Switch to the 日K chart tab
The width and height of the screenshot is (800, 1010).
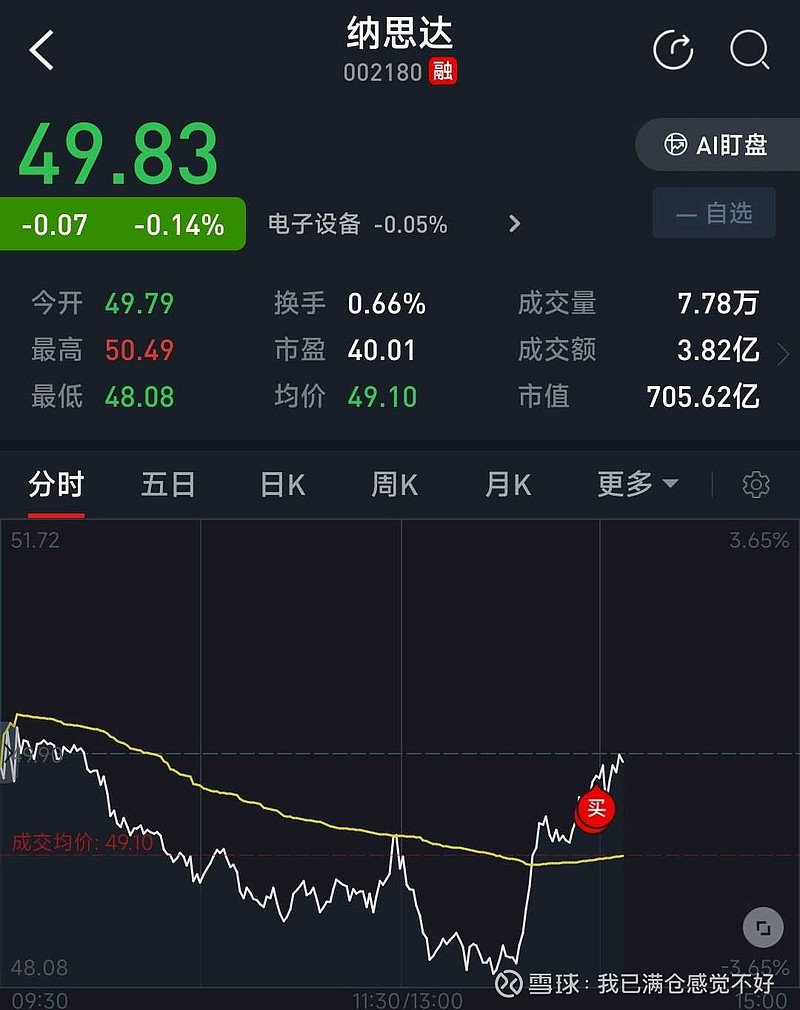pyautogui.click(x=281, y=484)
